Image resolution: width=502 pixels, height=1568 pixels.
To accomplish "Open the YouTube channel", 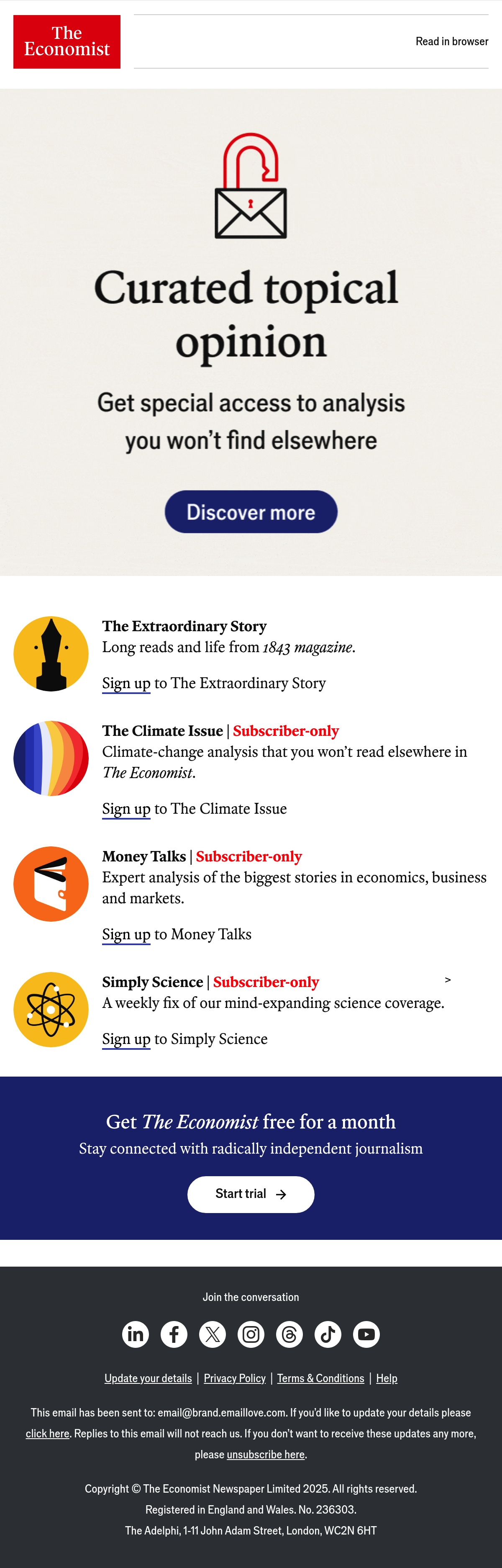I will (366, 1334).
